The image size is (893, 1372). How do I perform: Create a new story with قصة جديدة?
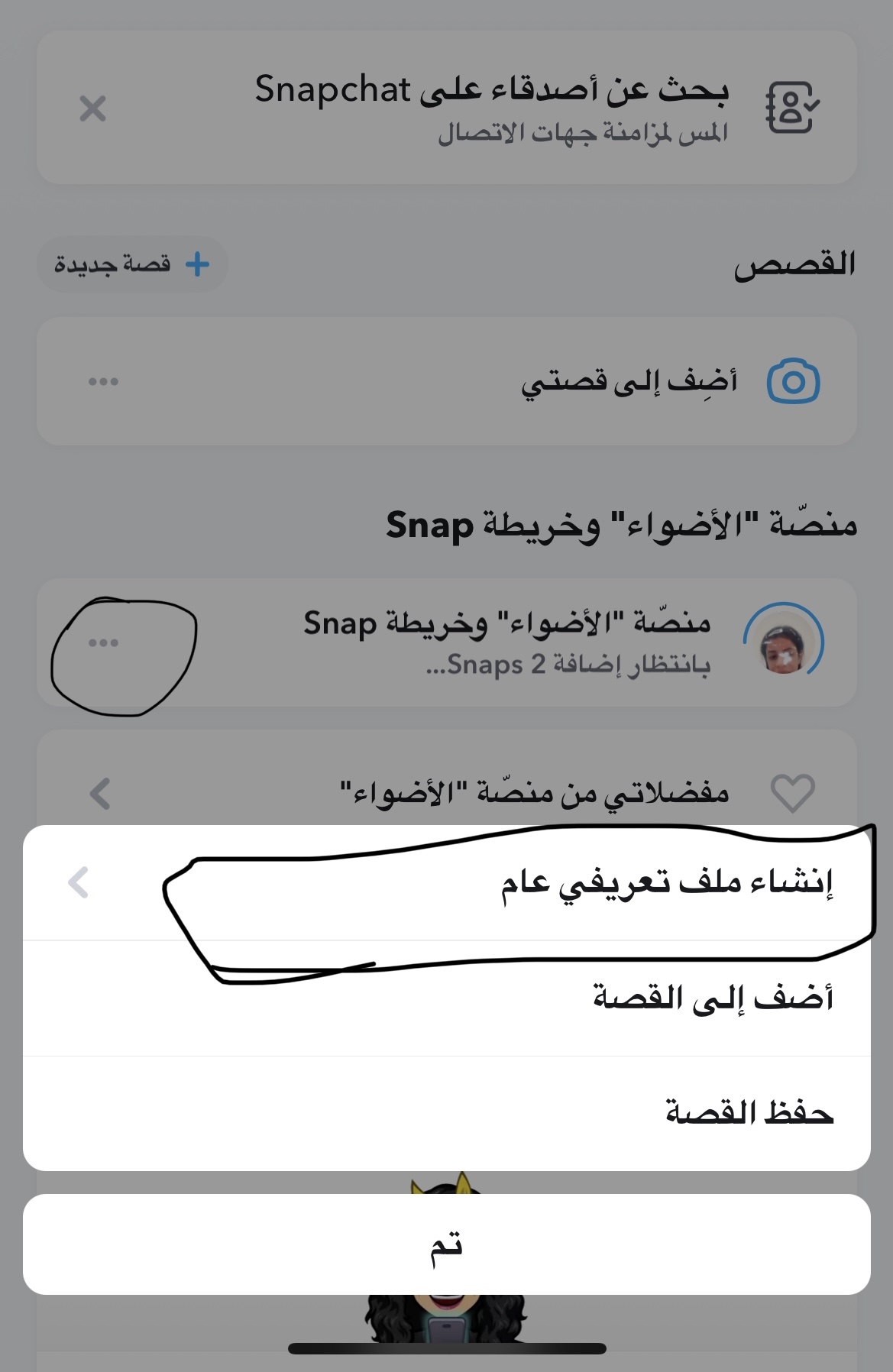132,264
